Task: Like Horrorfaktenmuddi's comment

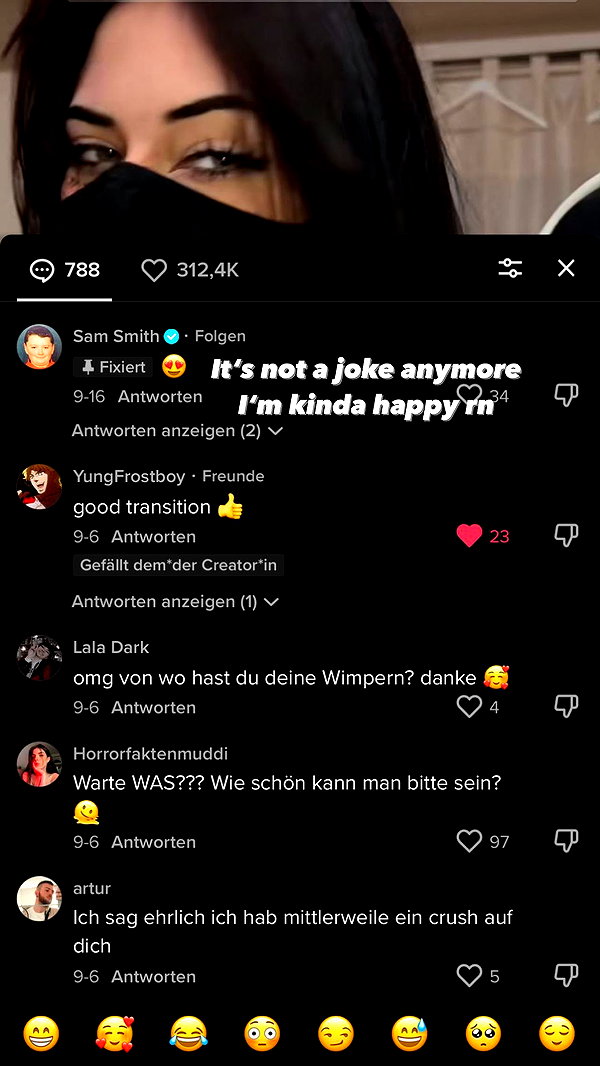Action: click(x=470, y=842)
